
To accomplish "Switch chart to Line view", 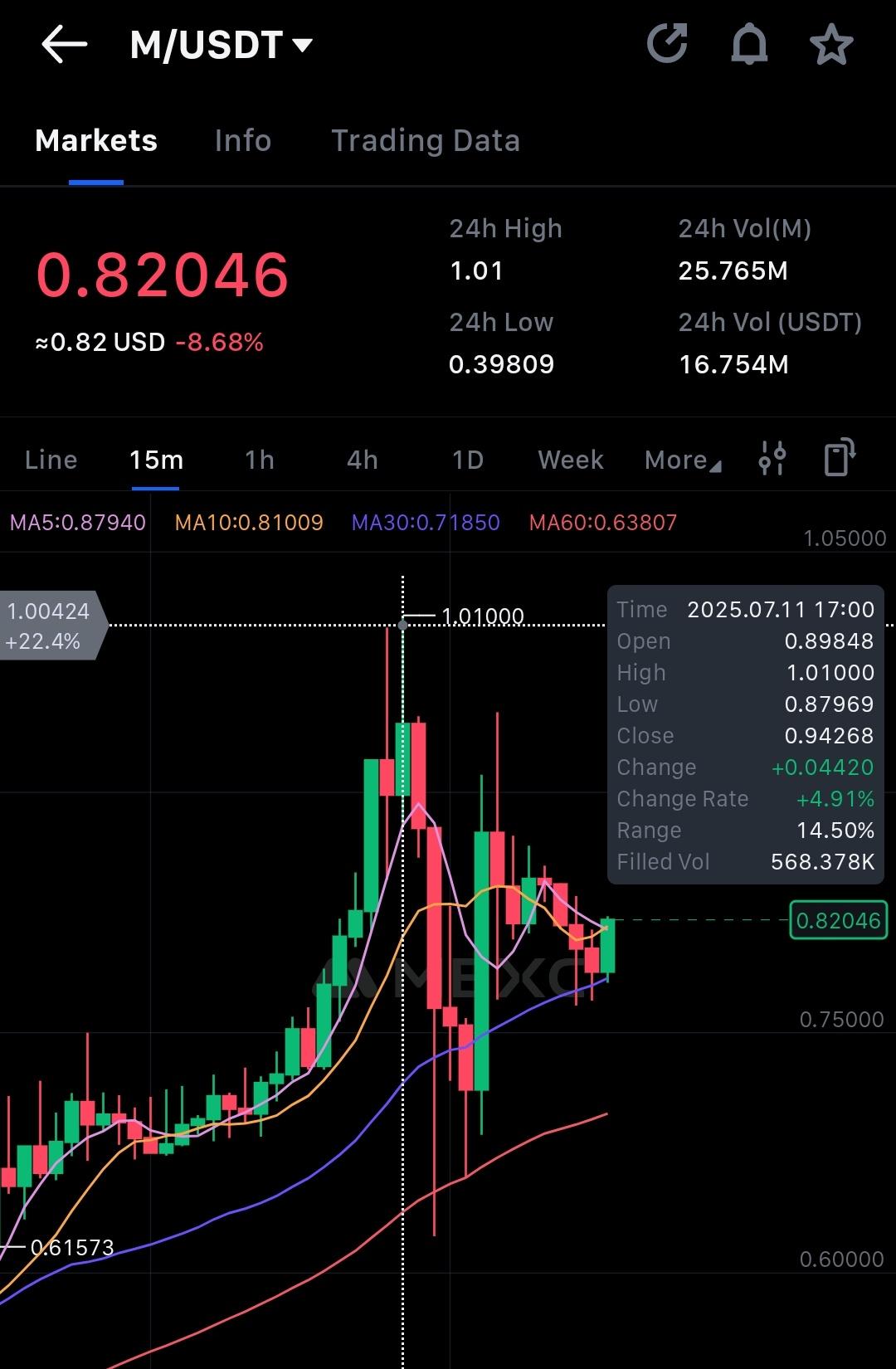I will 51,460.
